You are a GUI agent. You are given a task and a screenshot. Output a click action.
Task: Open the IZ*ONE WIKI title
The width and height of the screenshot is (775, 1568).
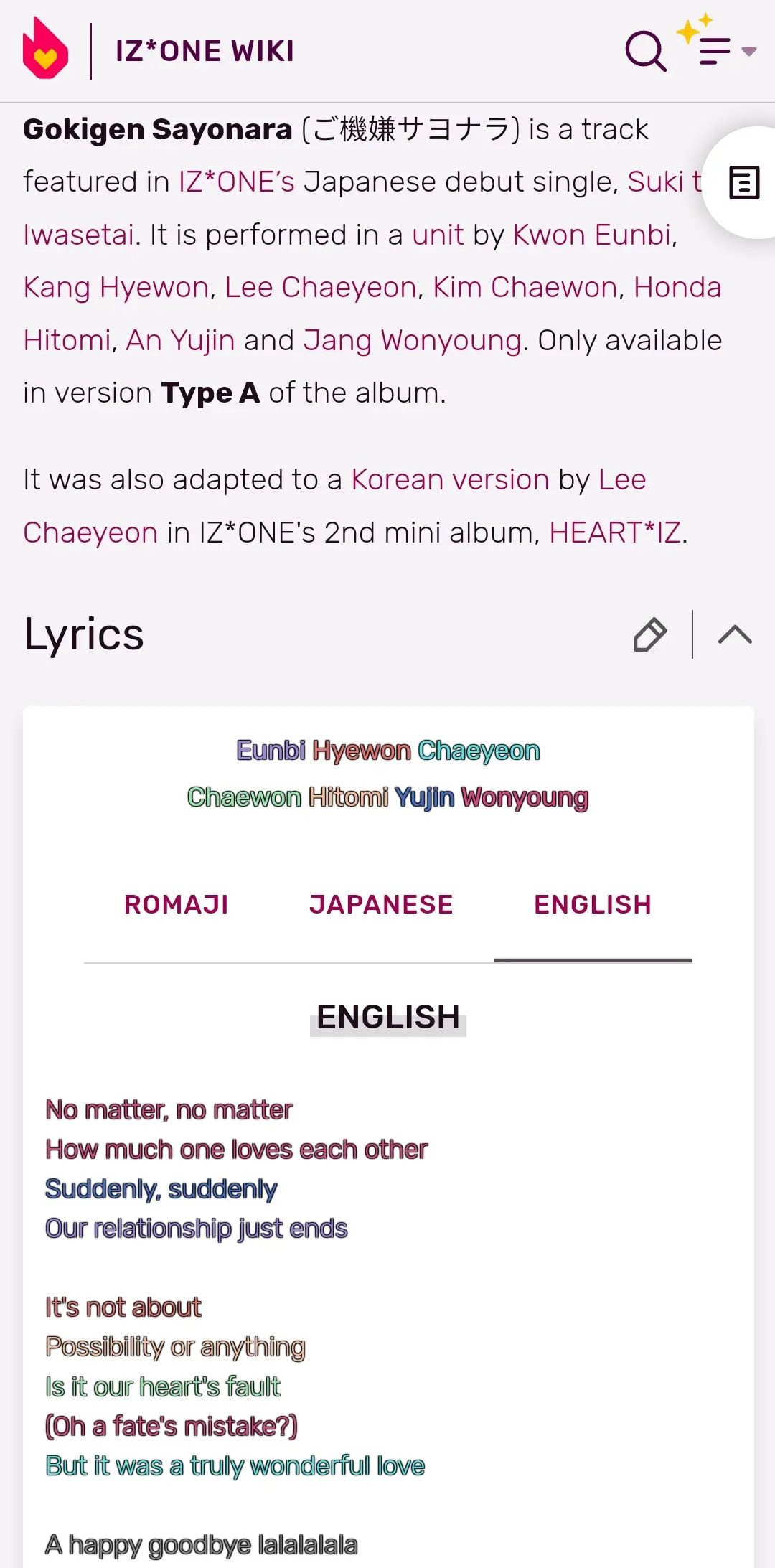205,51
